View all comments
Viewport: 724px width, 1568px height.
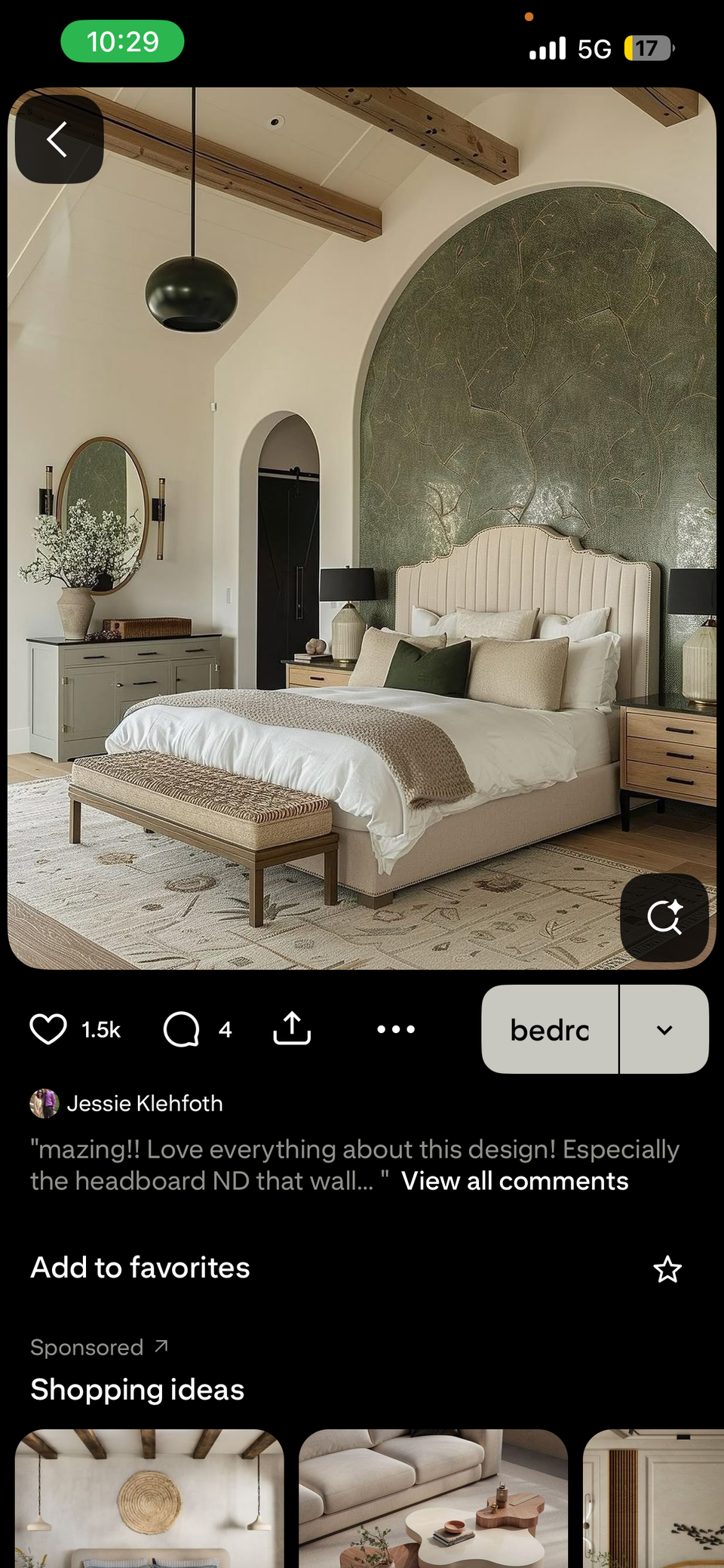click(514, 1181)
